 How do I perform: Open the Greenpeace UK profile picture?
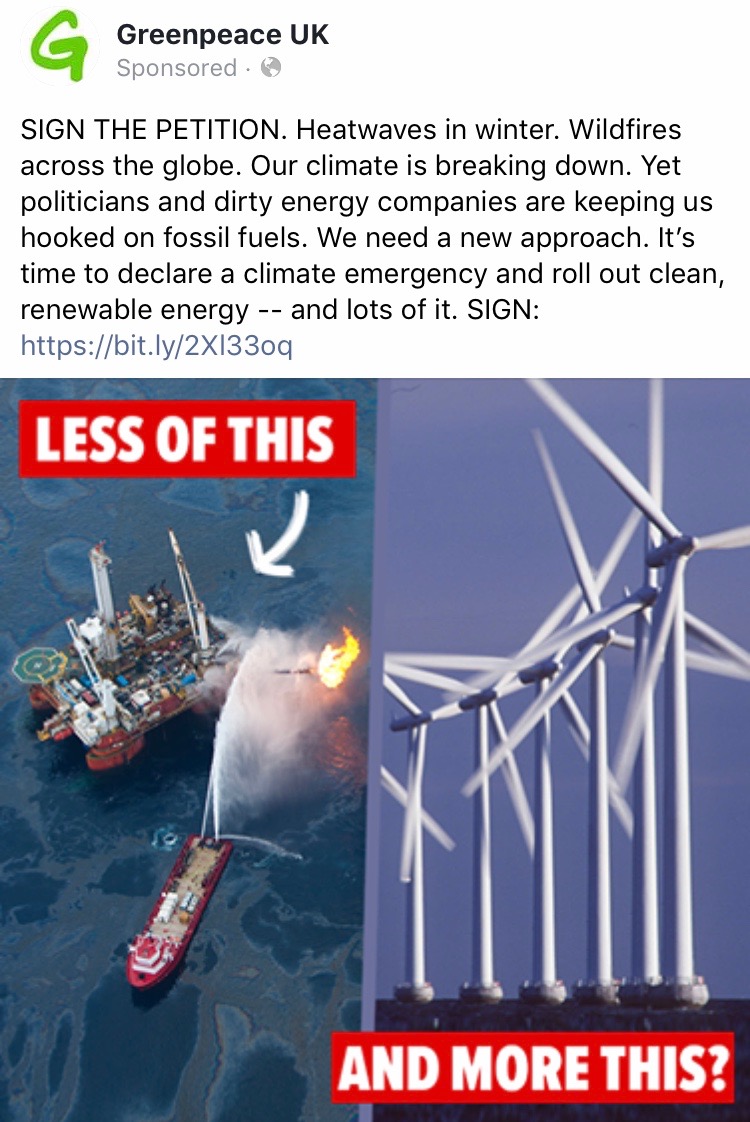(x=60, y=50)
